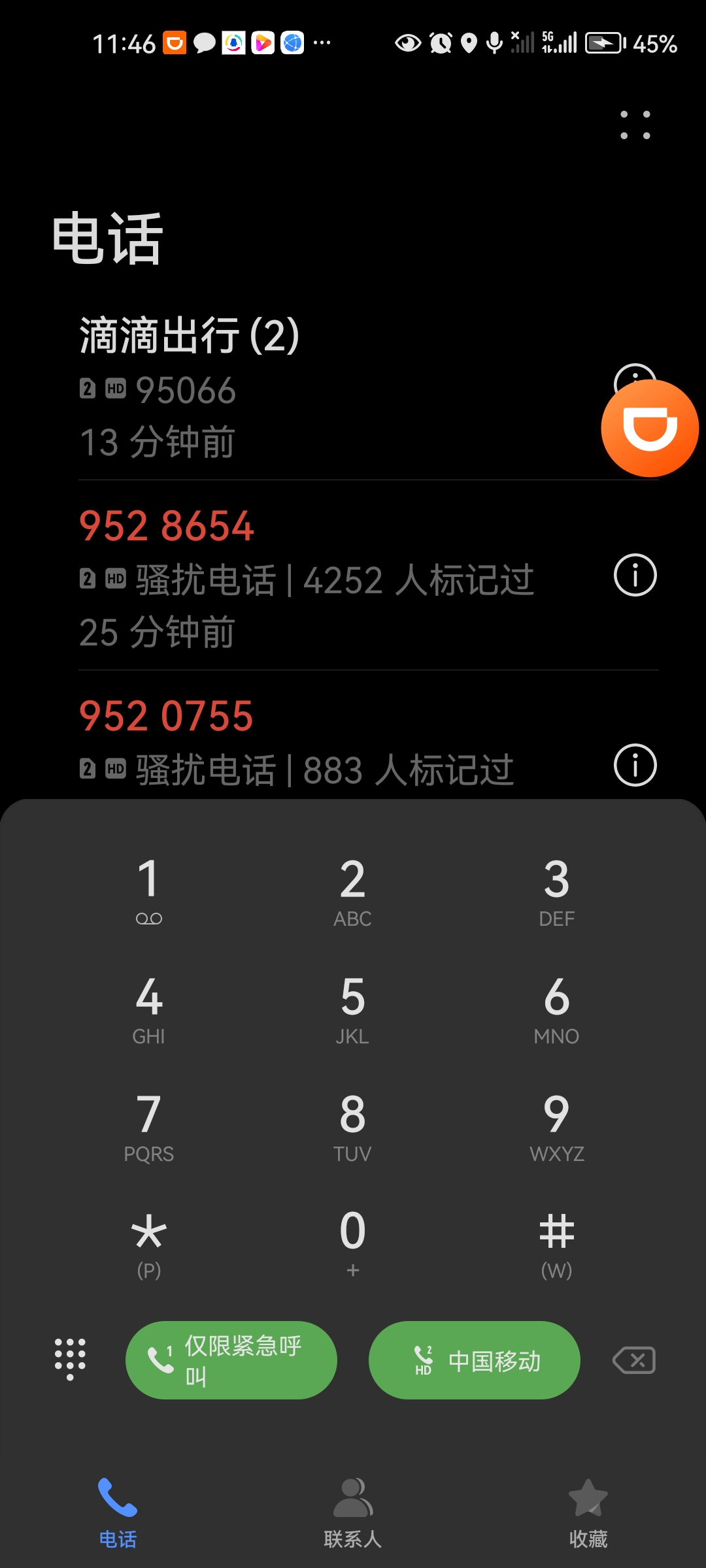Tap the 仅限紧急呼叫 emergency call button
Screen dimensions: 706x1568
coord(231,1361)
